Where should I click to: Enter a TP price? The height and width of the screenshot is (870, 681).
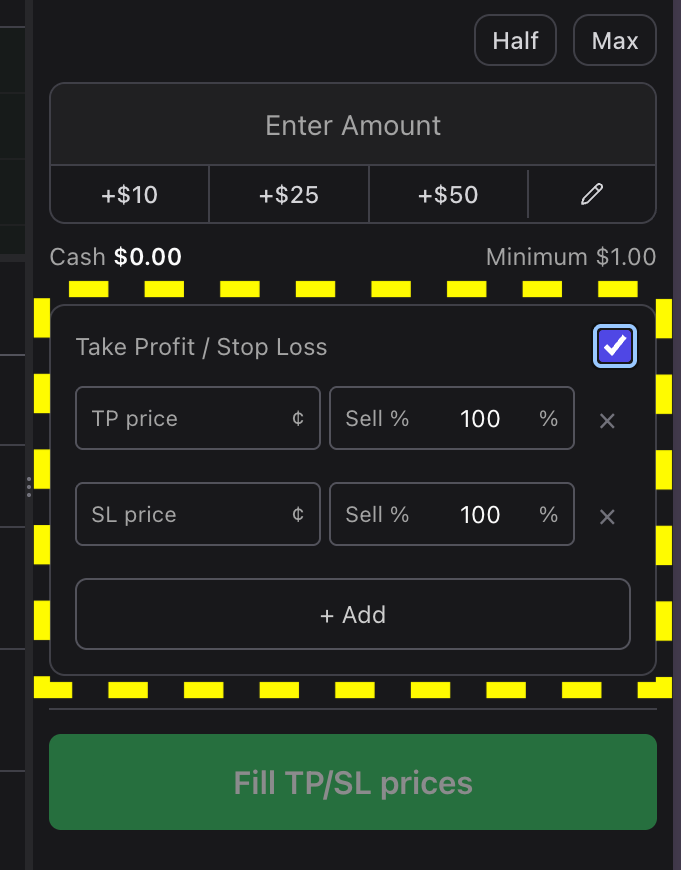pos(198,418)
